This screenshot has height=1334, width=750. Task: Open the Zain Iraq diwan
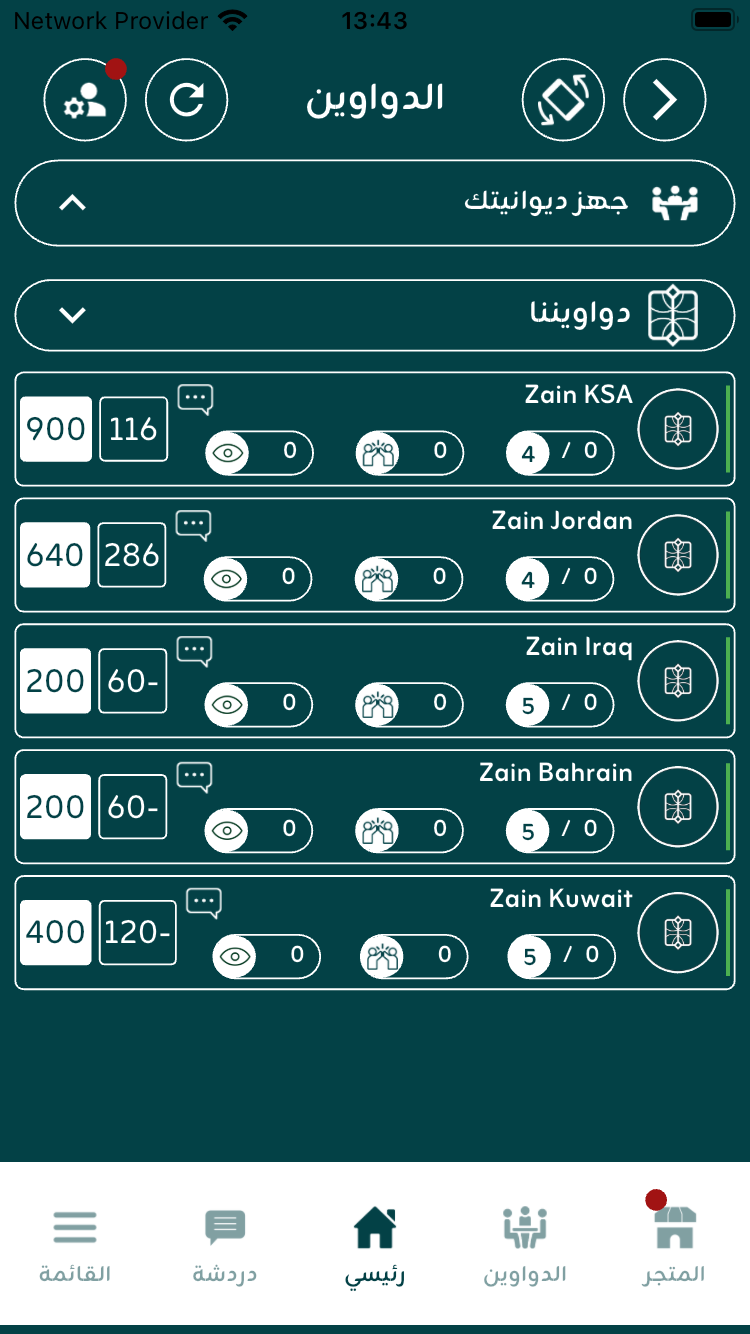579,647
